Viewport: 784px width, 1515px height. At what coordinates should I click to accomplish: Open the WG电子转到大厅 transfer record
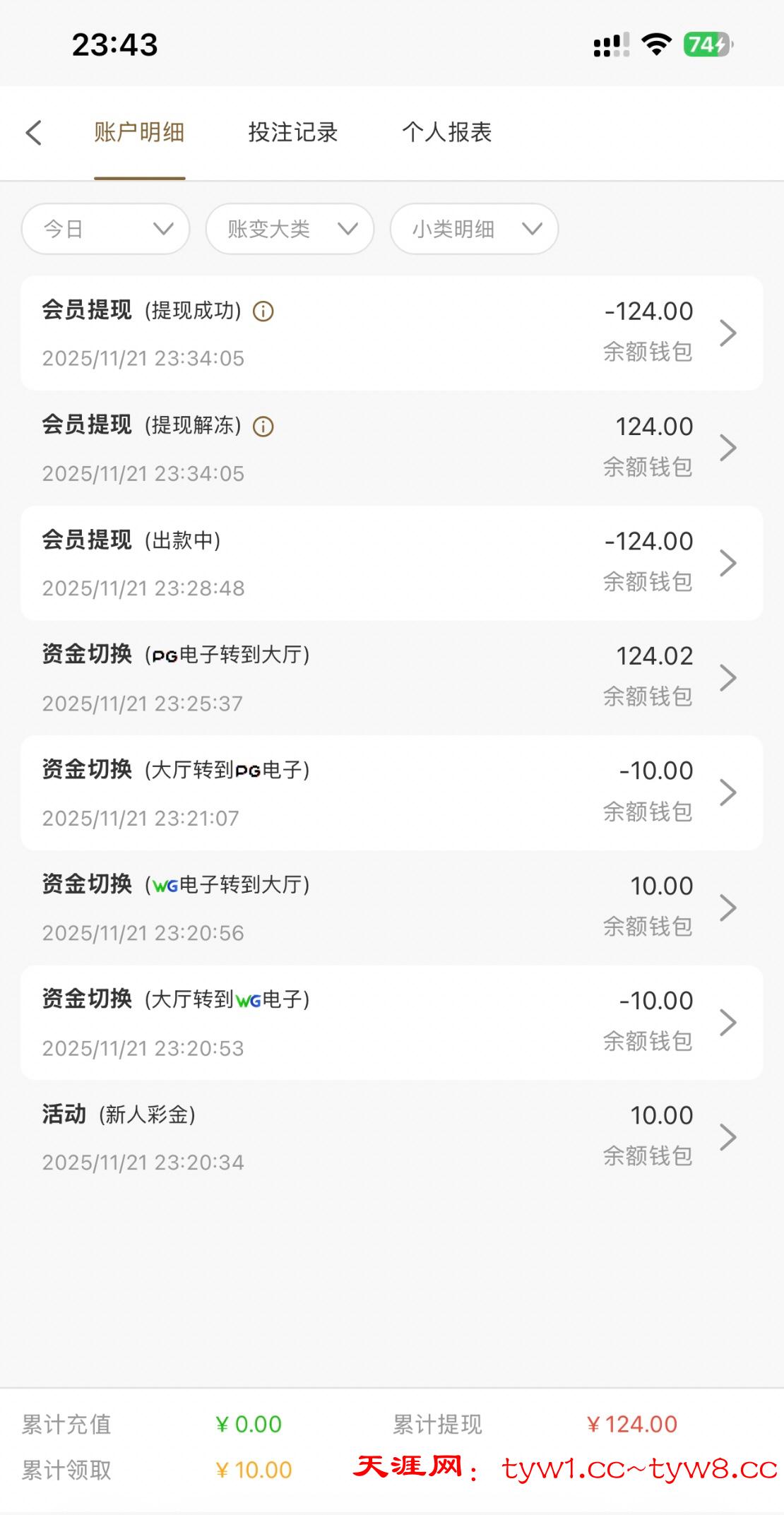tap(391, 908)
